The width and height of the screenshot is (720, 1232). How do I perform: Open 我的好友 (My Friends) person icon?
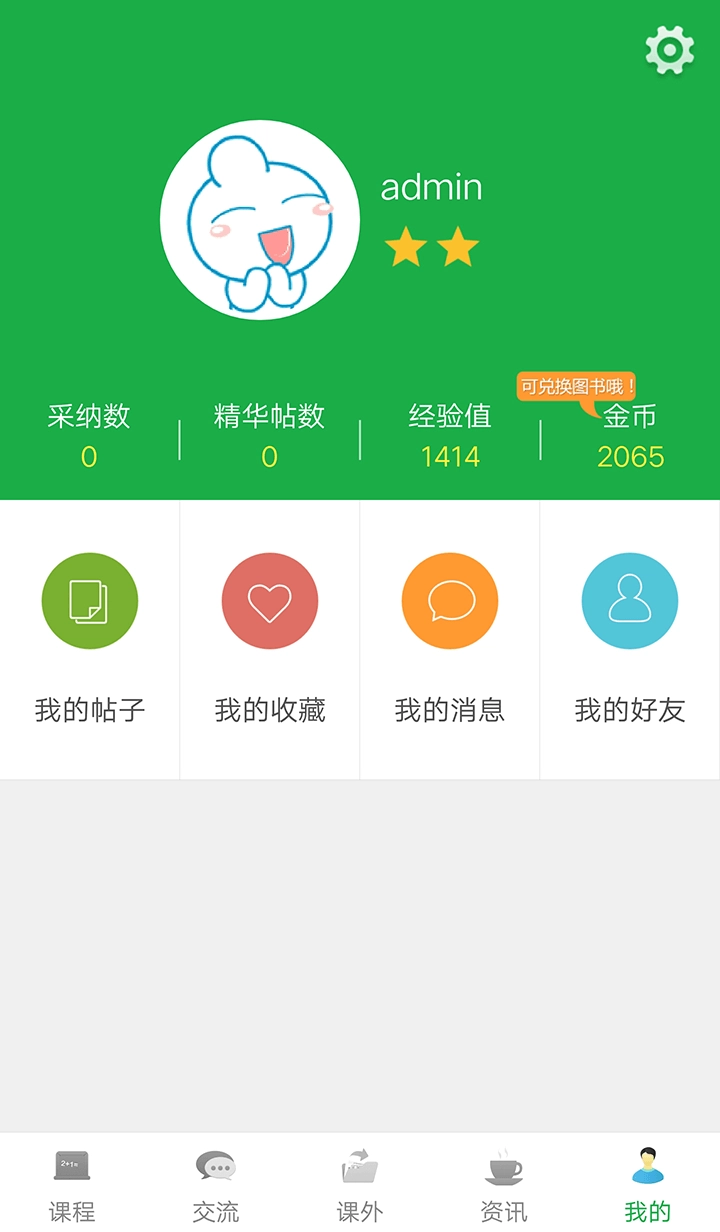[629, 601]
